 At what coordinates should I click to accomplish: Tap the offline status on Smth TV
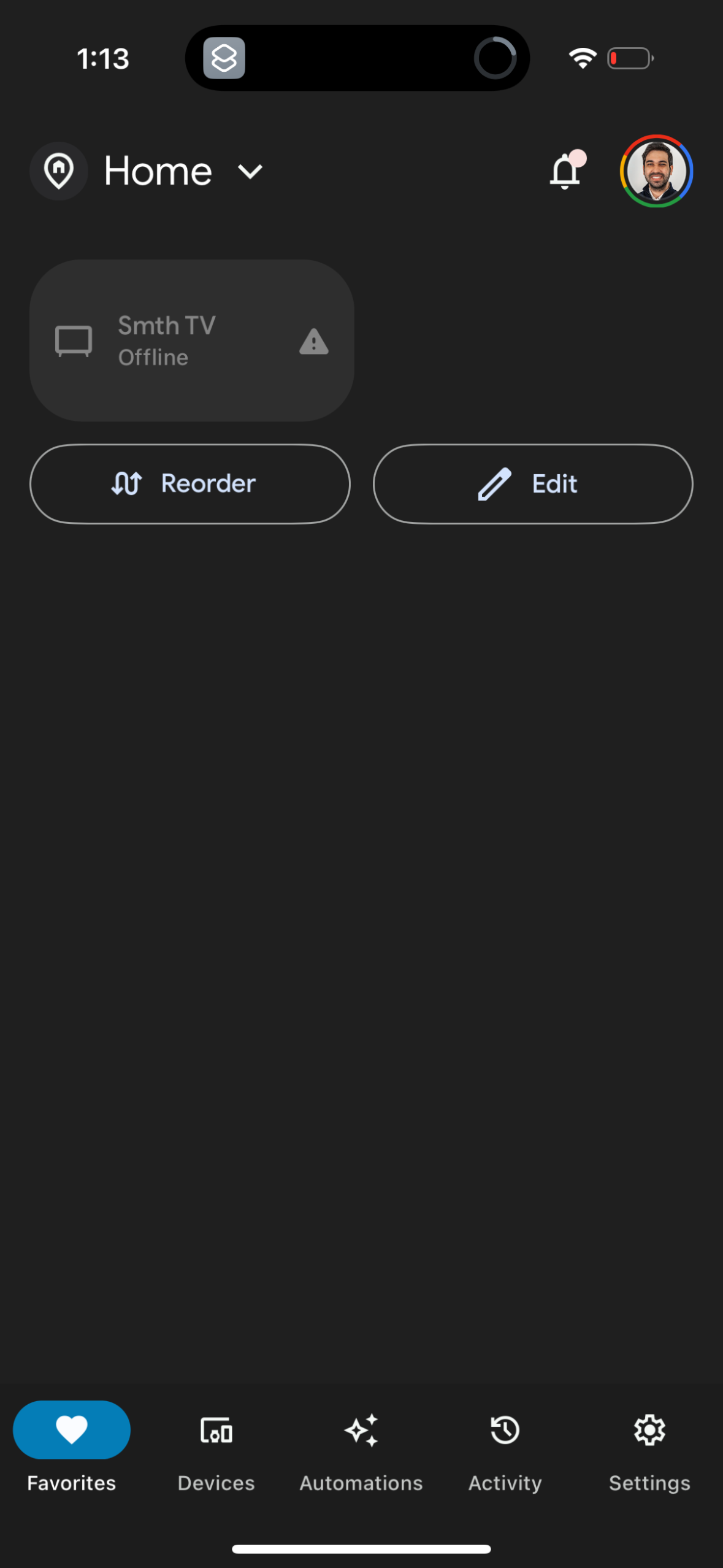153,356
